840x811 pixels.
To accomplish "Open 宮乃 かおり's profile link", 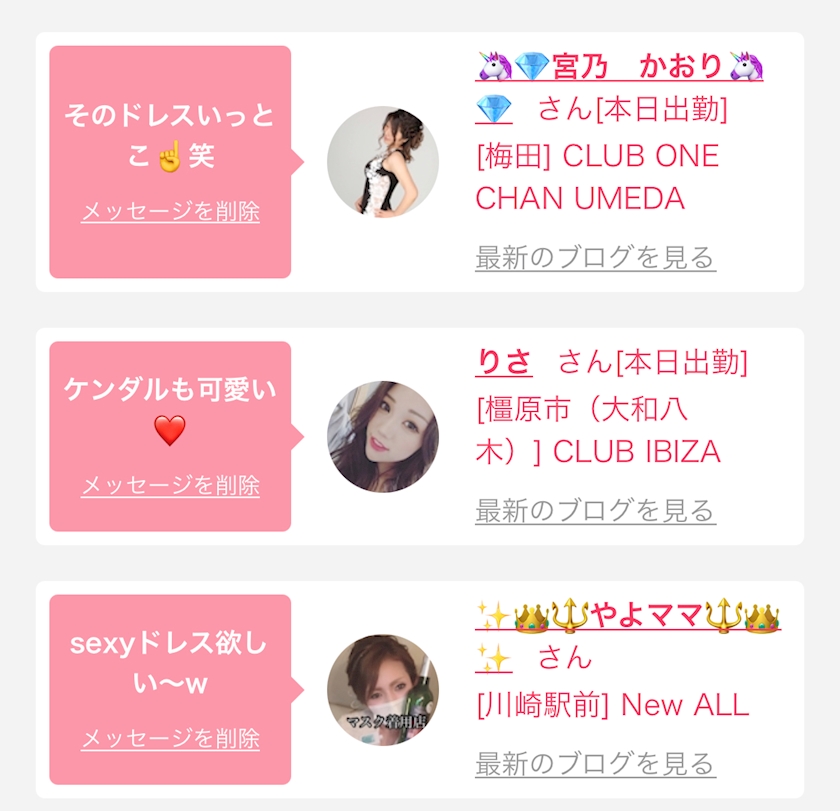I will 619,67.
